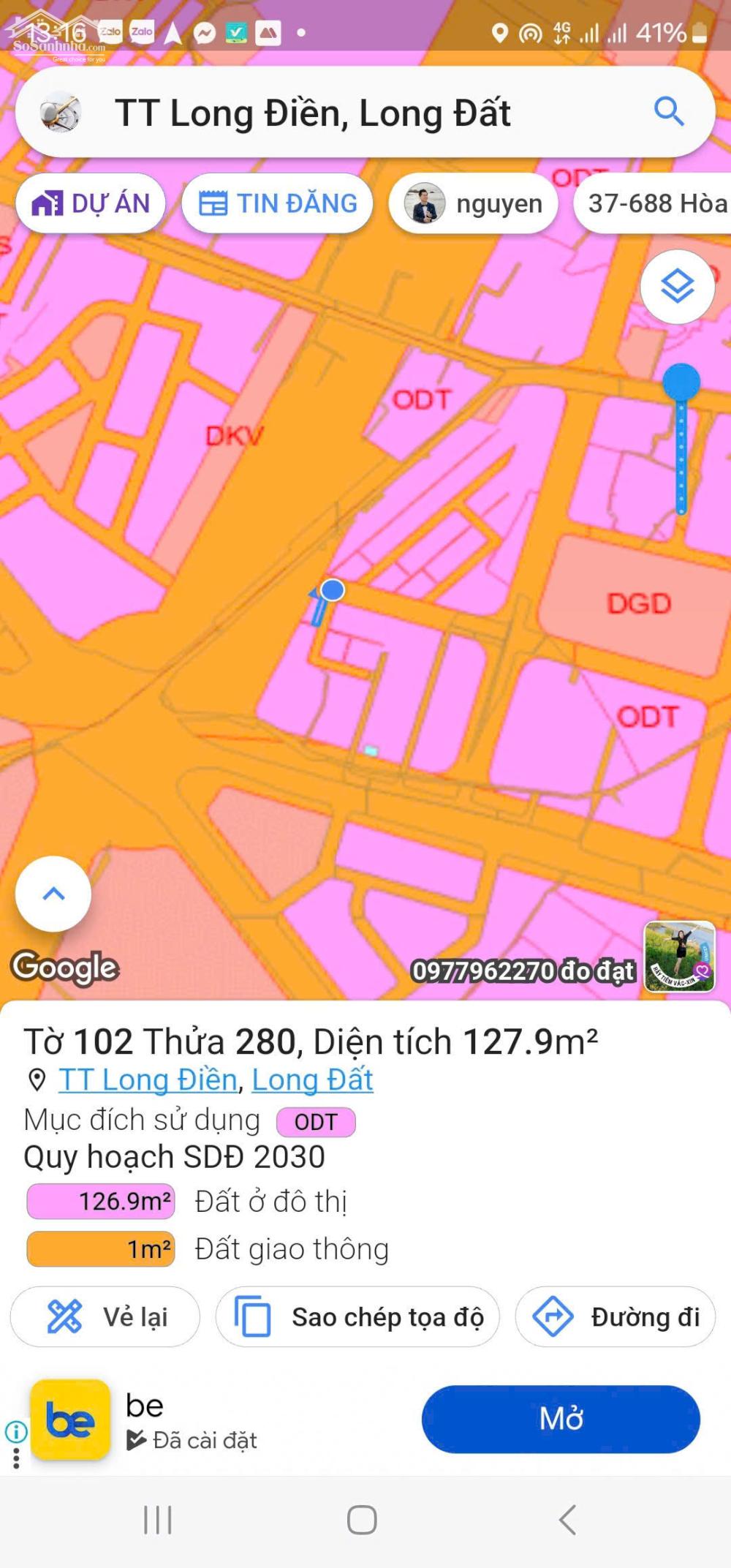This screenshot has height=1568, width=731.
Task: Open the 'DỰ ÁN' section
Action: [90, 203]
